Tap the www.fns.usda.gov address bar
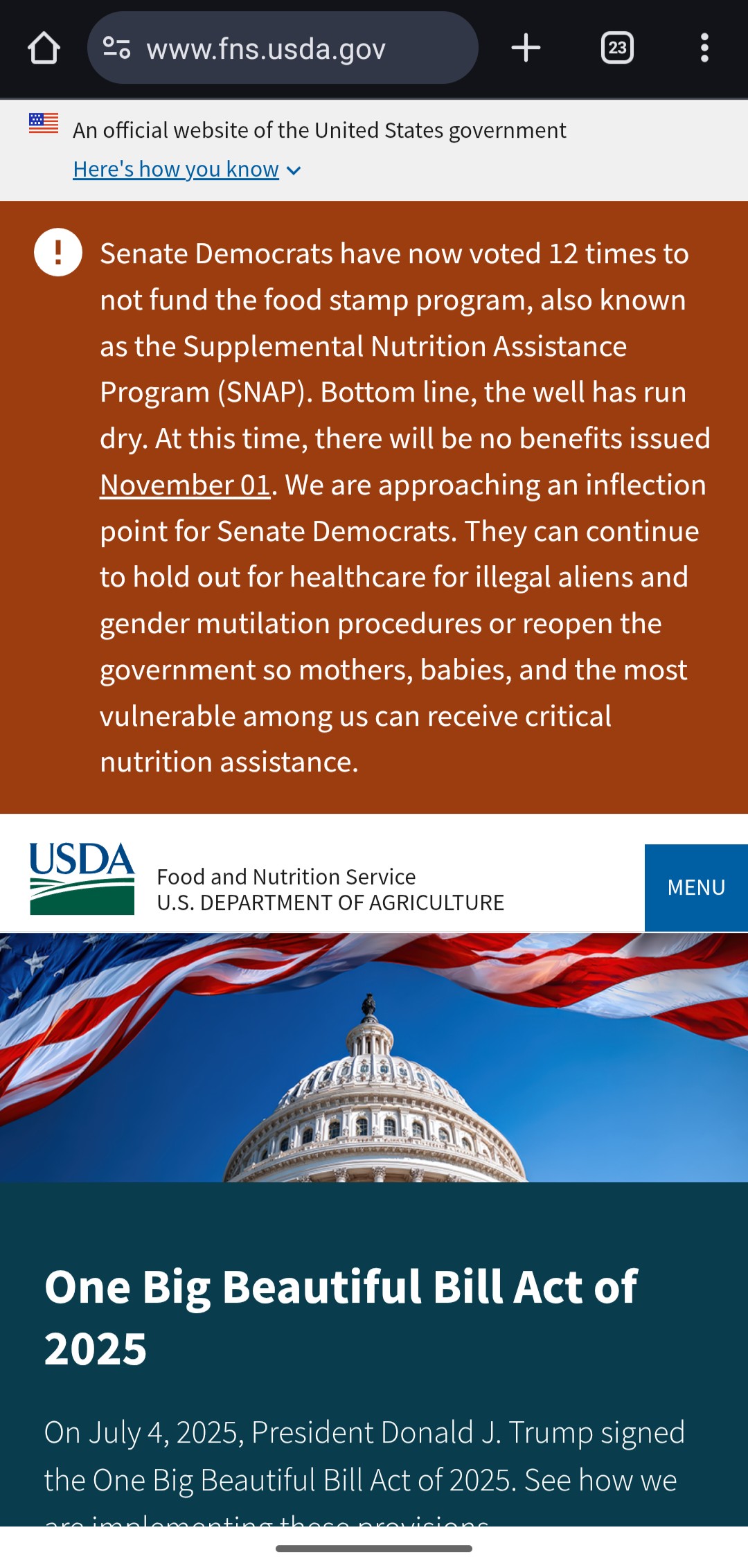Image resolution: width=748 pixels, height=1568 pixels. tap(291, 48)
